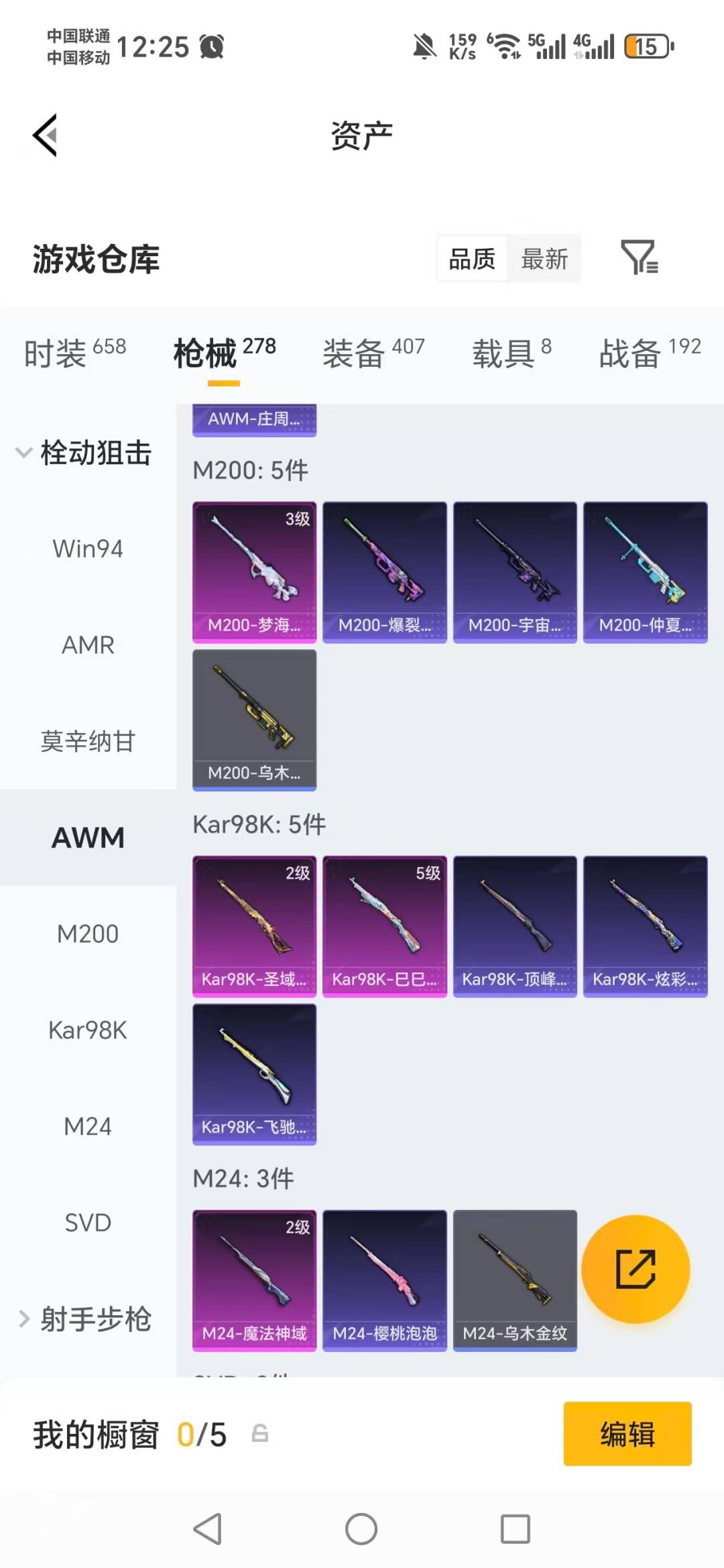Tap the system home button
The height and width of the screenshot is (1568, 724).
tap(361, 1529)
